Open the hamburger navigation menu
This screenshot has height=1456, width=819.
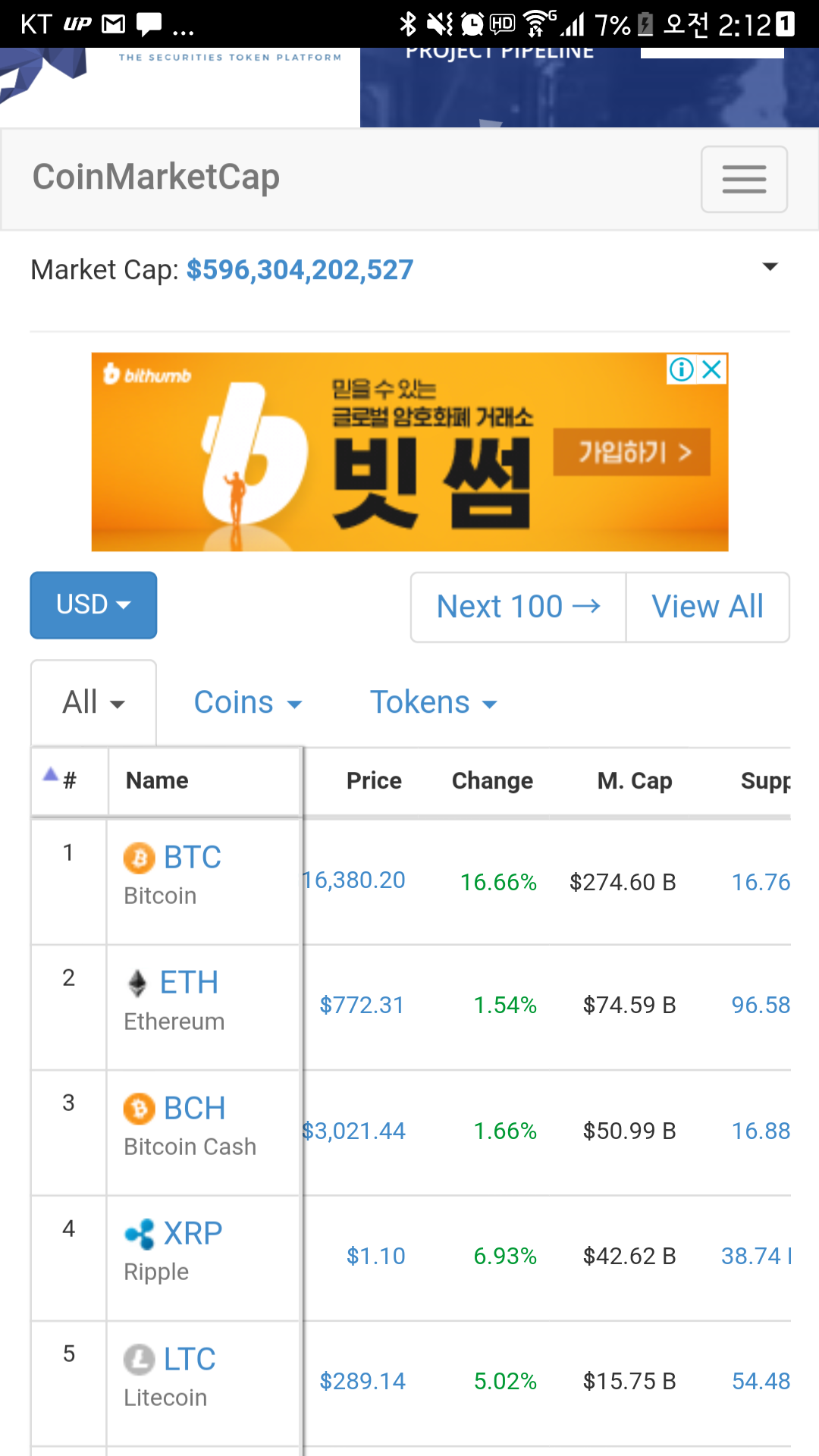click(x=743, y=180)
